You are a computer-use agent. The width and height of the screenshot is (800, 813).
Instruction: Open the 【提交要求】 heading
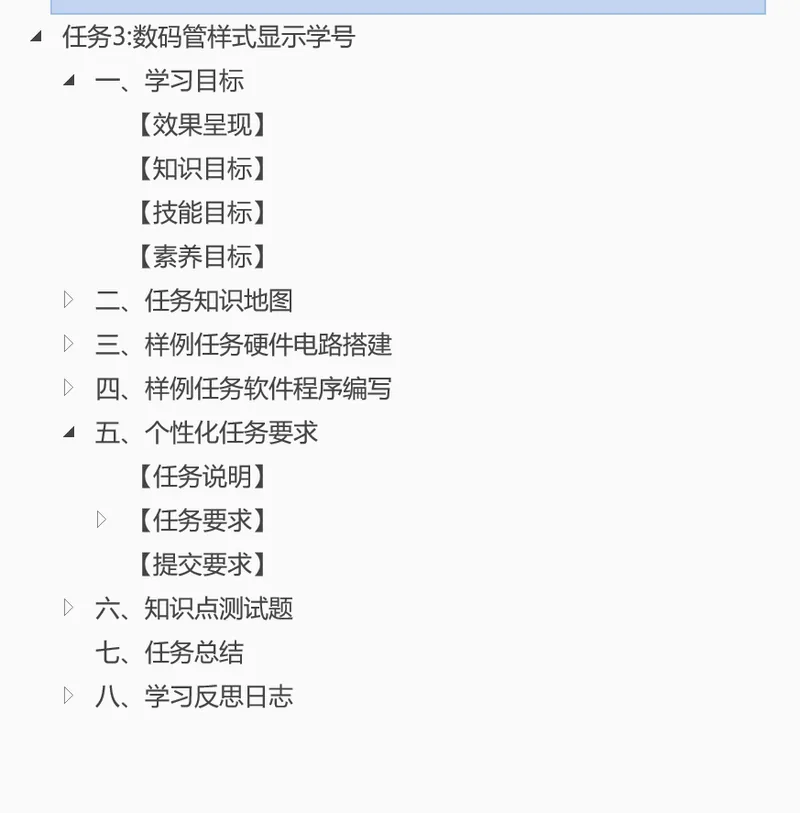coord(203,565)
